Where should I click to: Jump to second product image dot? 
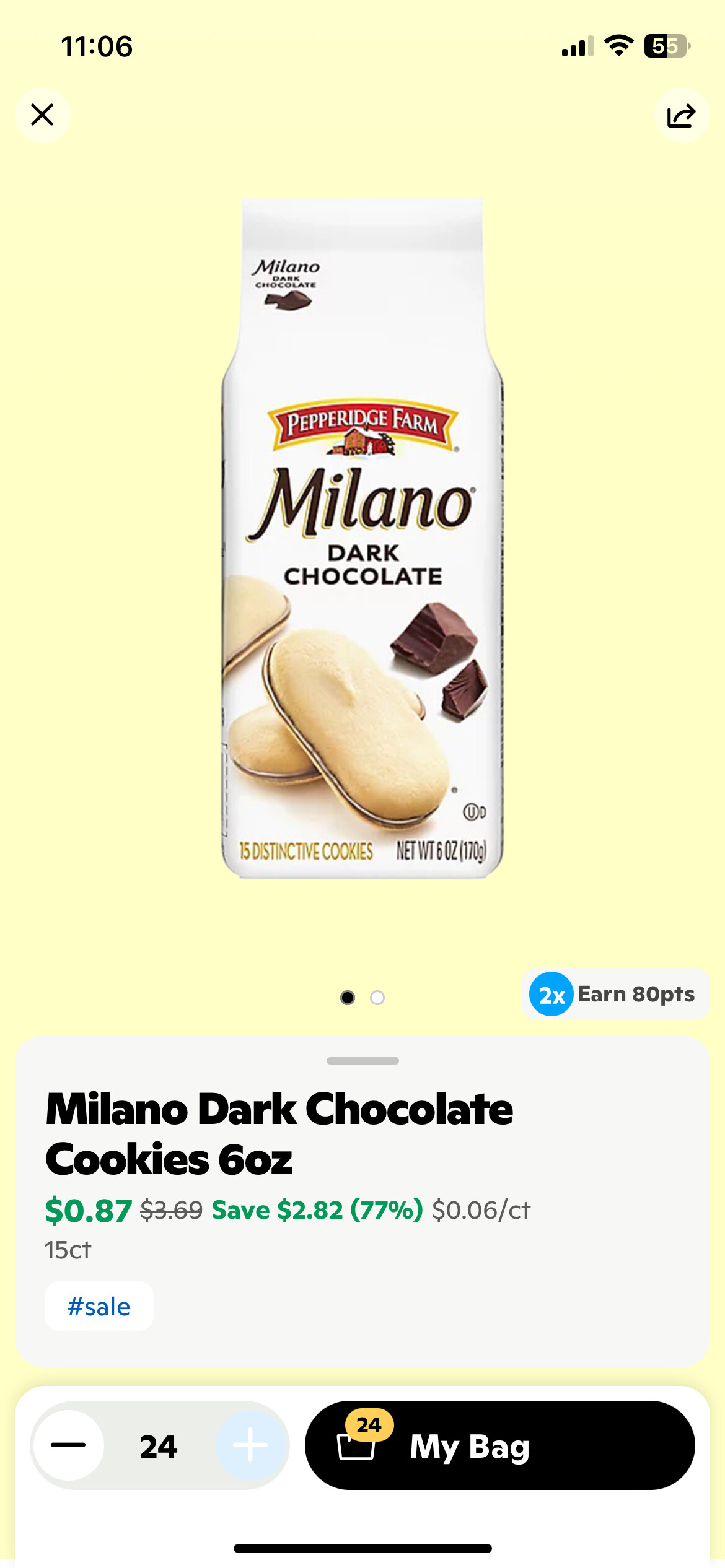(x=377, y=998)
